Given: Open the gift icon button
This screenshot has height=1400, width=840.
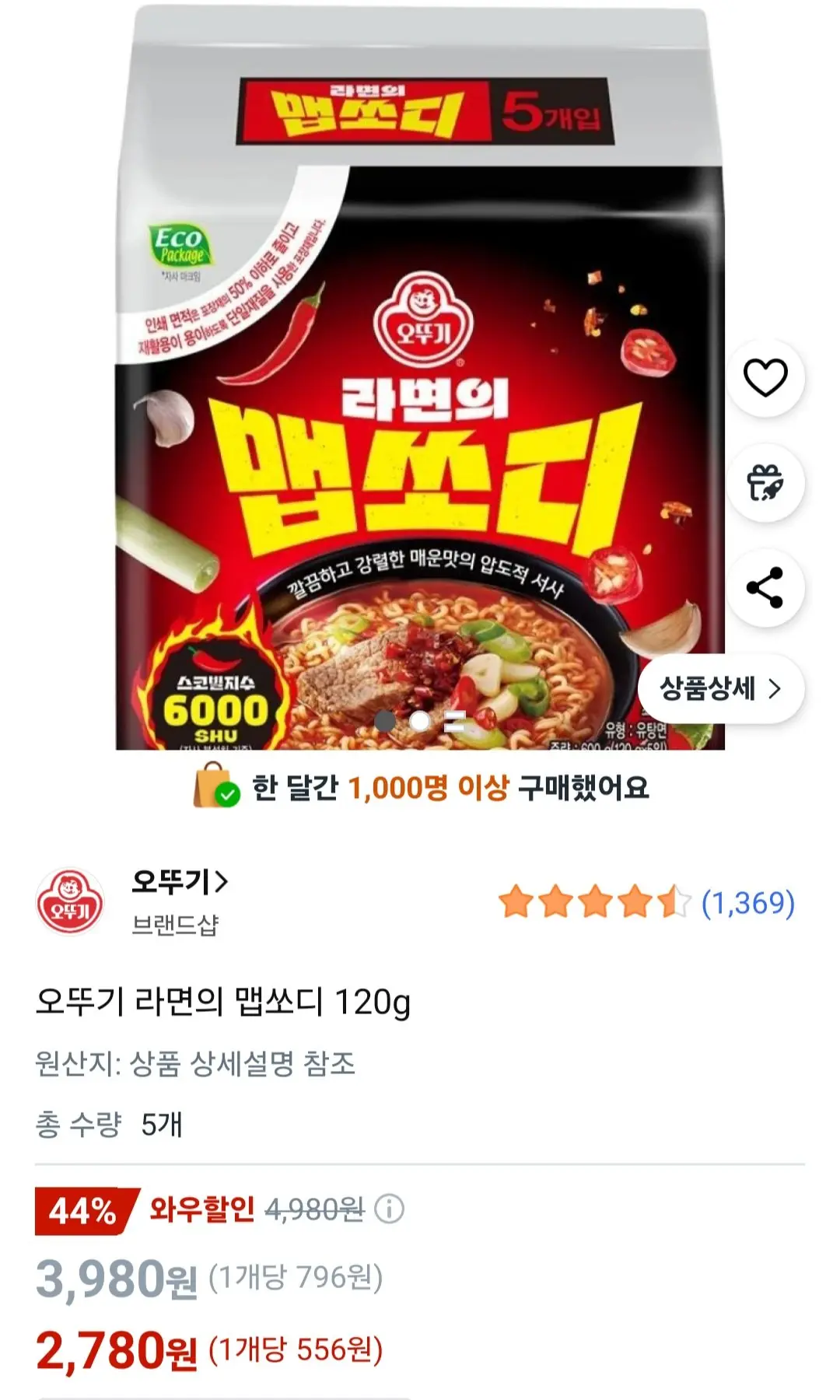Looking at the screenshot, I should tap(765, 483).
